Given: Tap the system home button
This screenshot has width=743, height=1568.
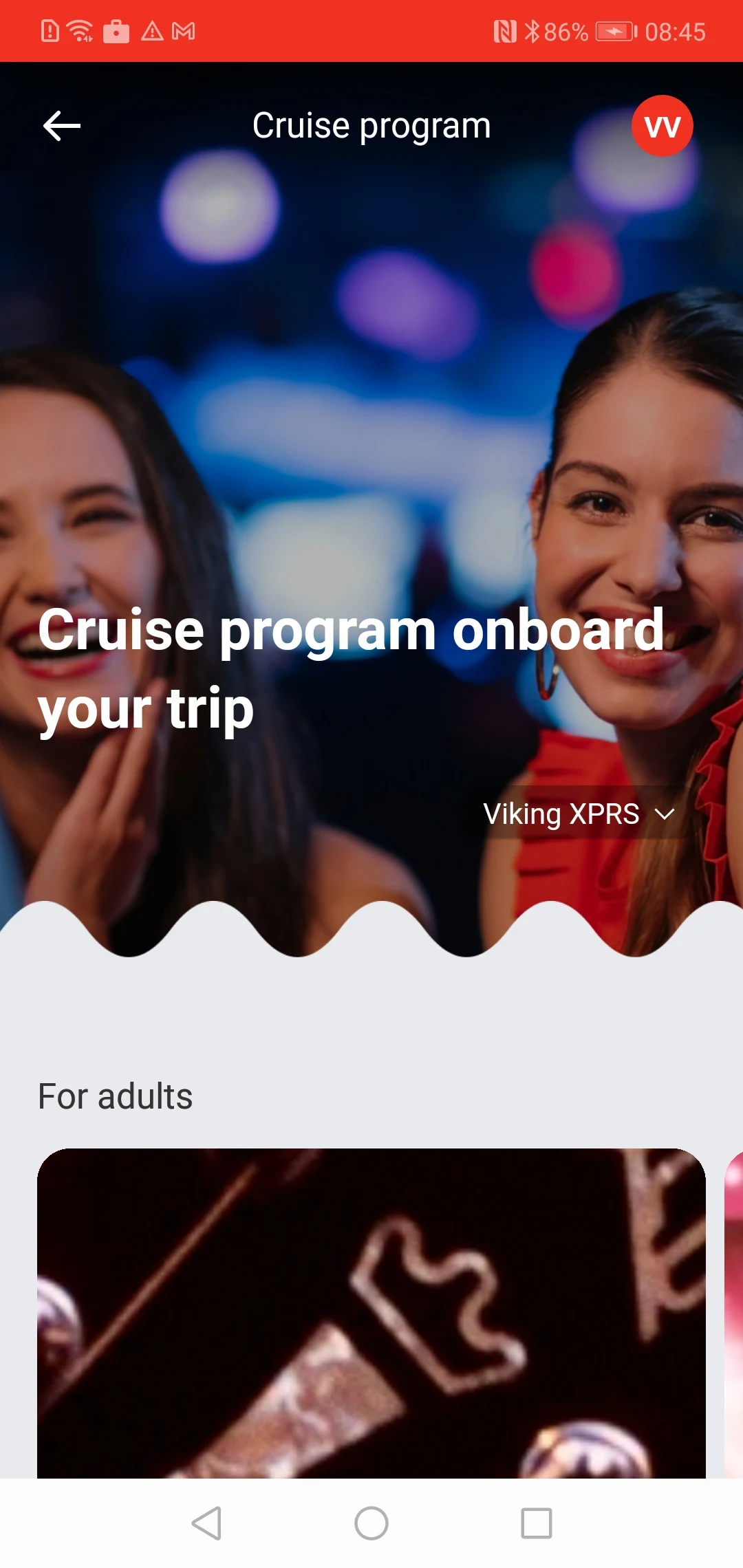Looking at the screenshot, I should point(371,1523).
